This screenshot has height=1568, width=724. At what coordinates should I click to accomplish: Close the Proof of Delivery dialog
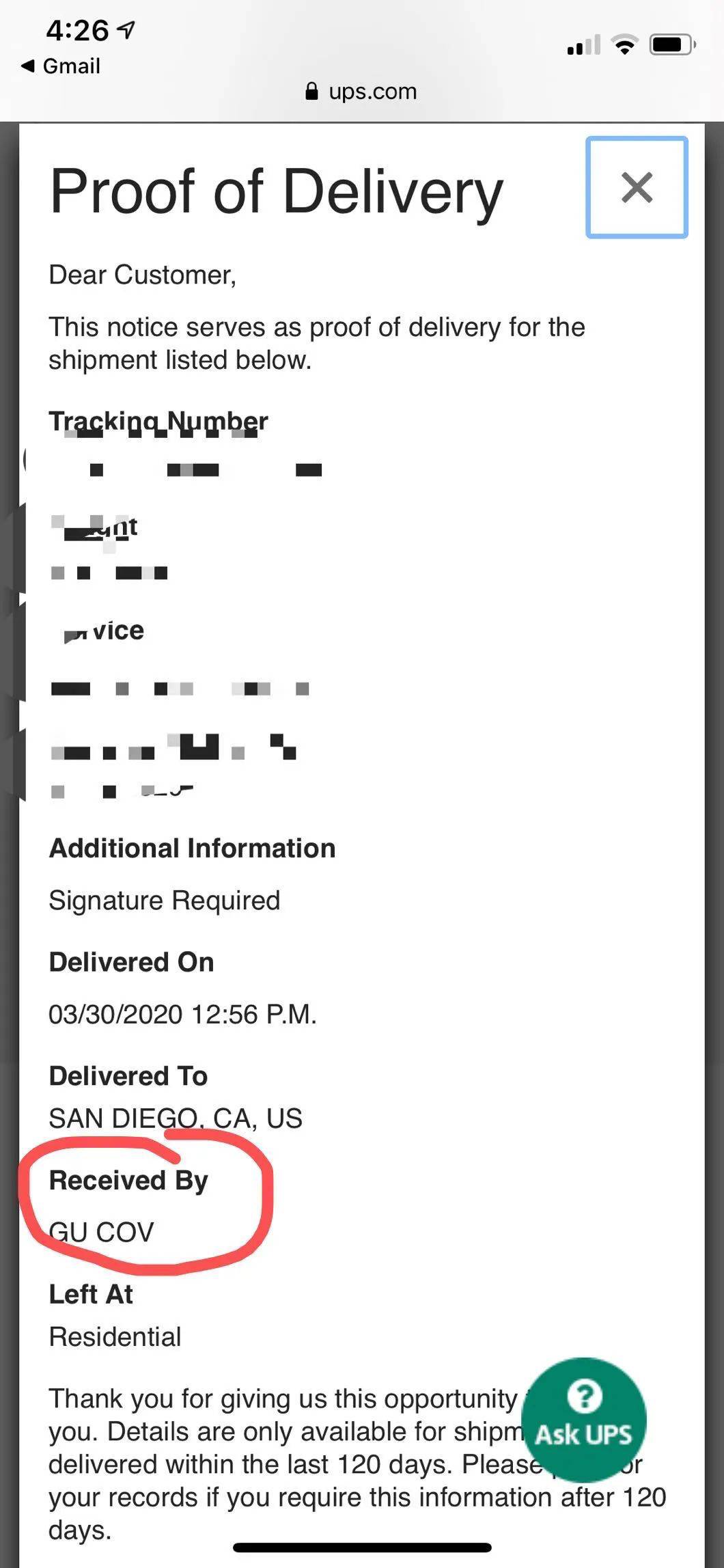(637, 187)
